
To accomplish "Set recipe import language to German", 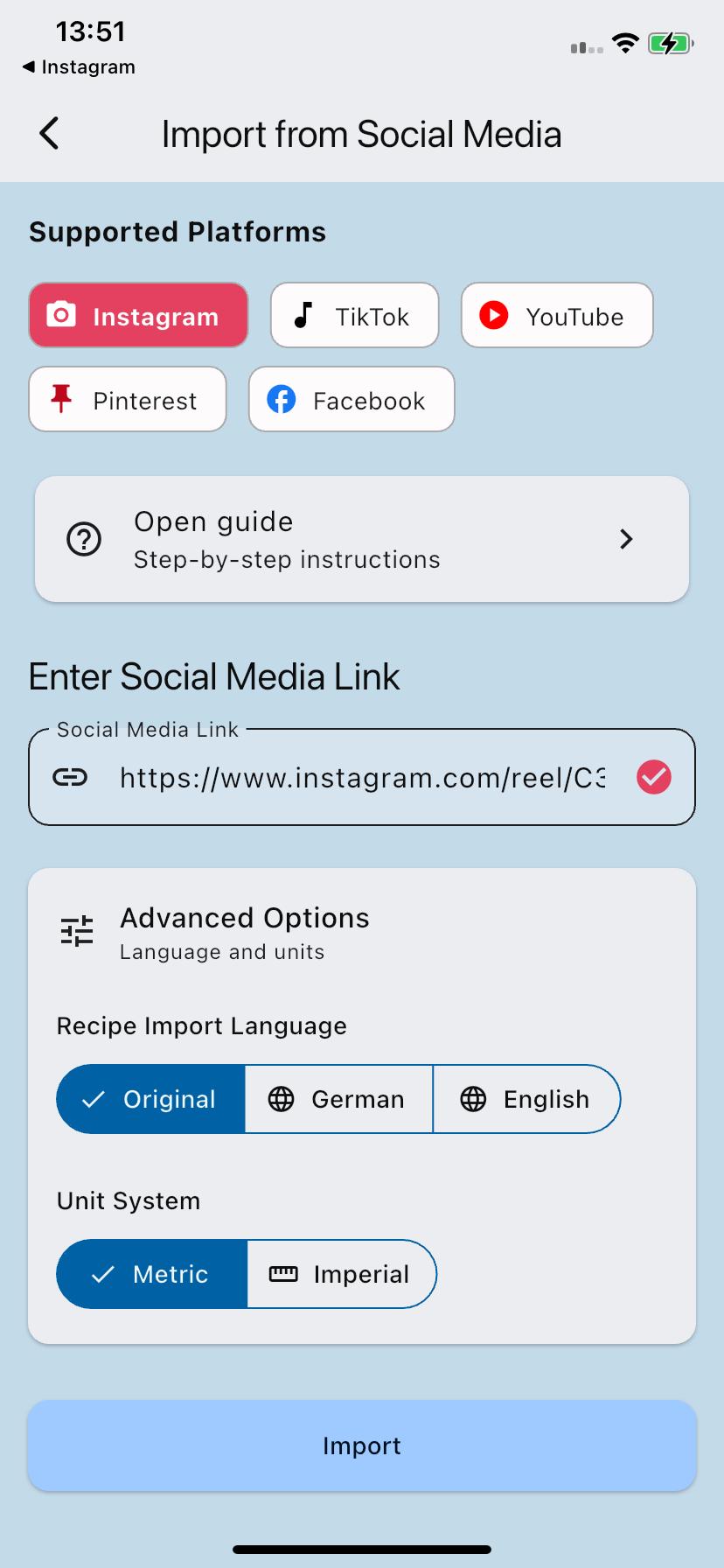I will 339,1099.
